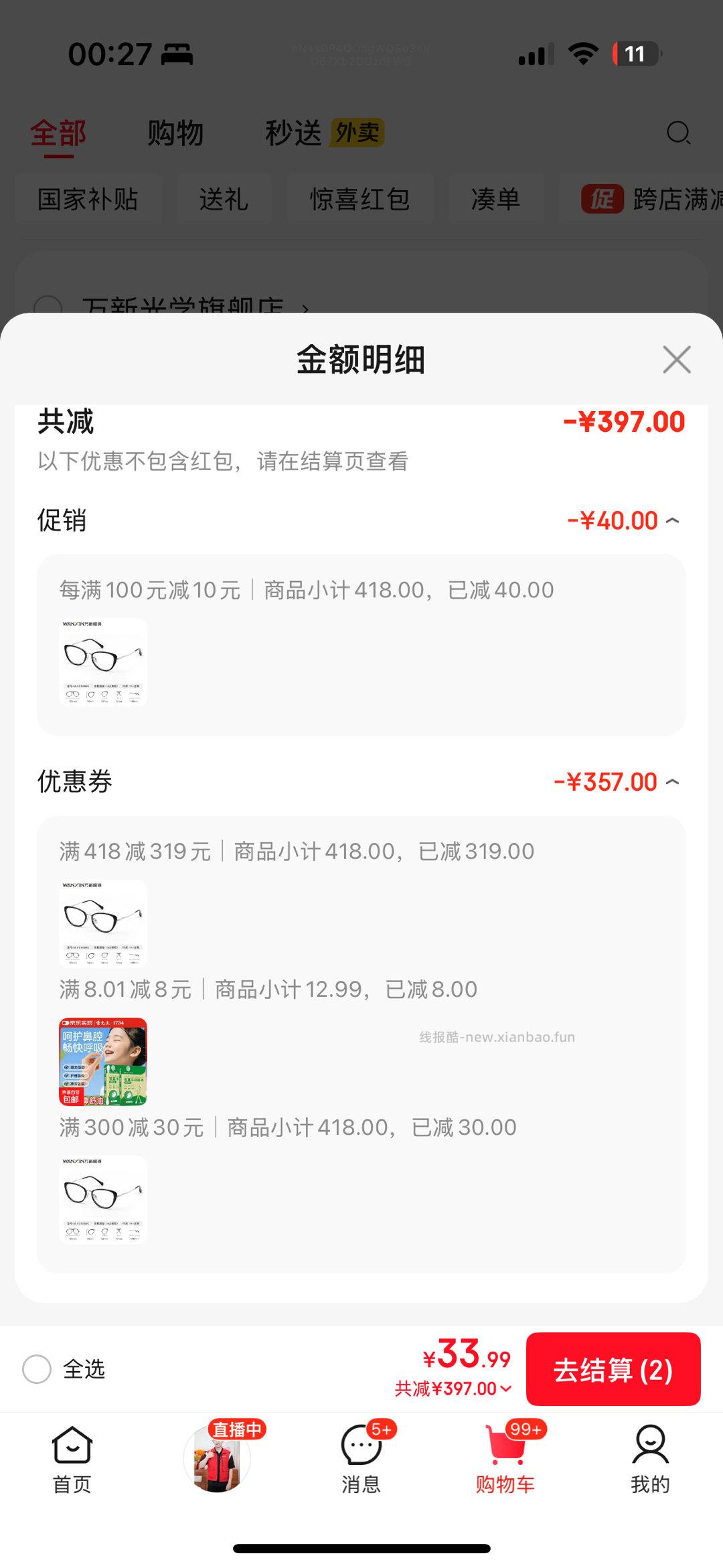Tap the 惊喜红包 filter chip

coord(360,200)
